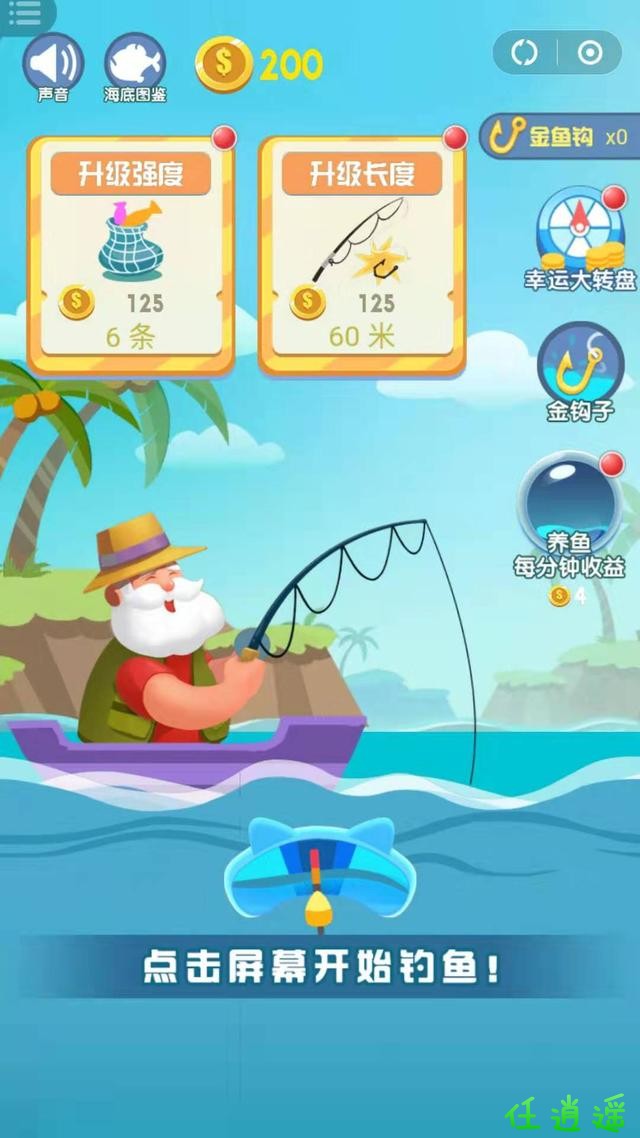Tap 点击屏幕开始钓鱼 to start fishing
The height and width of the screenshot is (1138, 640).
click(320, 968)
